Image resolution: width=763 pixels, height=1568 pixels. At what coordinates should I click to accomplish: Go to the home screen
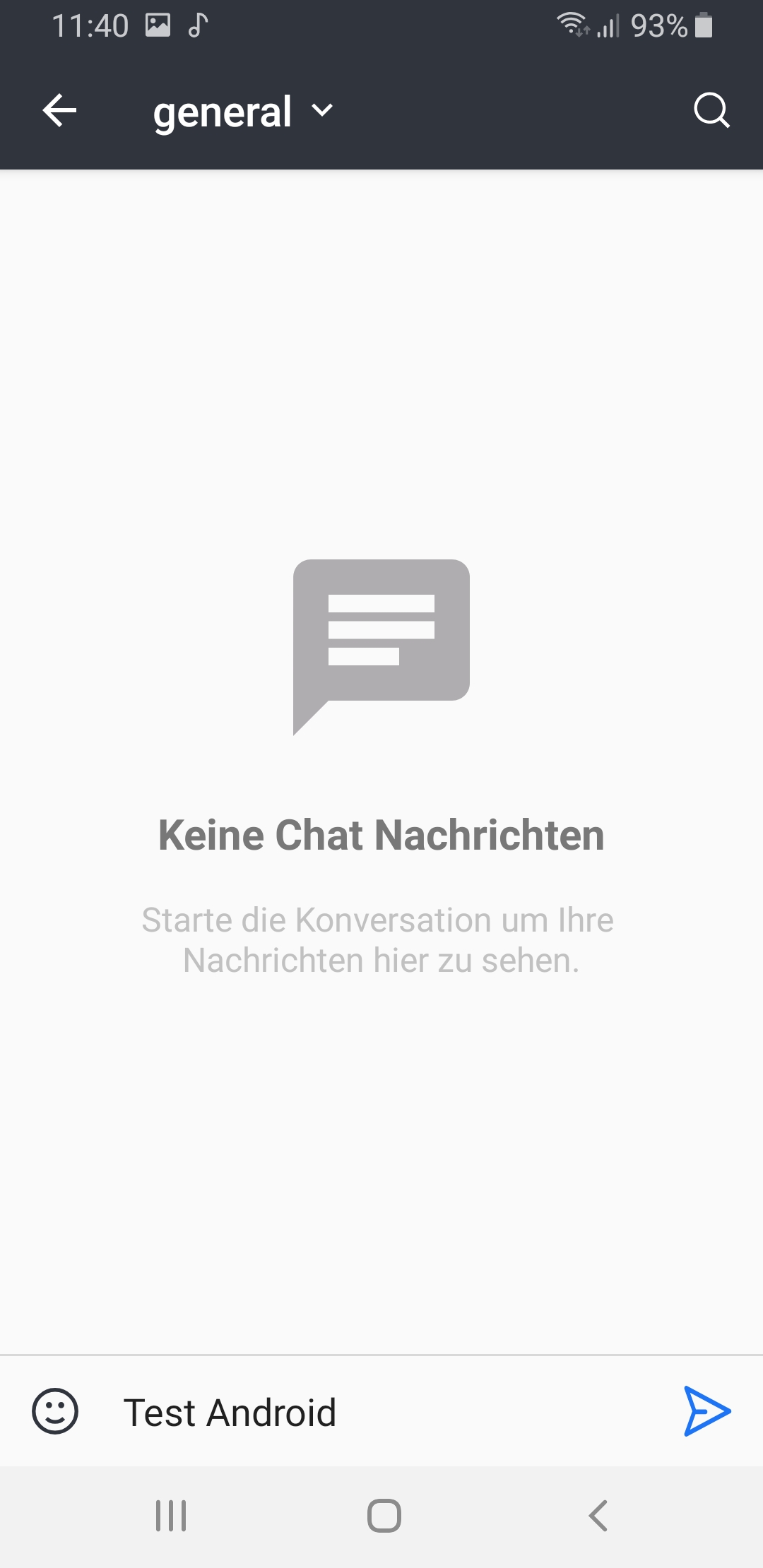[x=384, y=1516]
